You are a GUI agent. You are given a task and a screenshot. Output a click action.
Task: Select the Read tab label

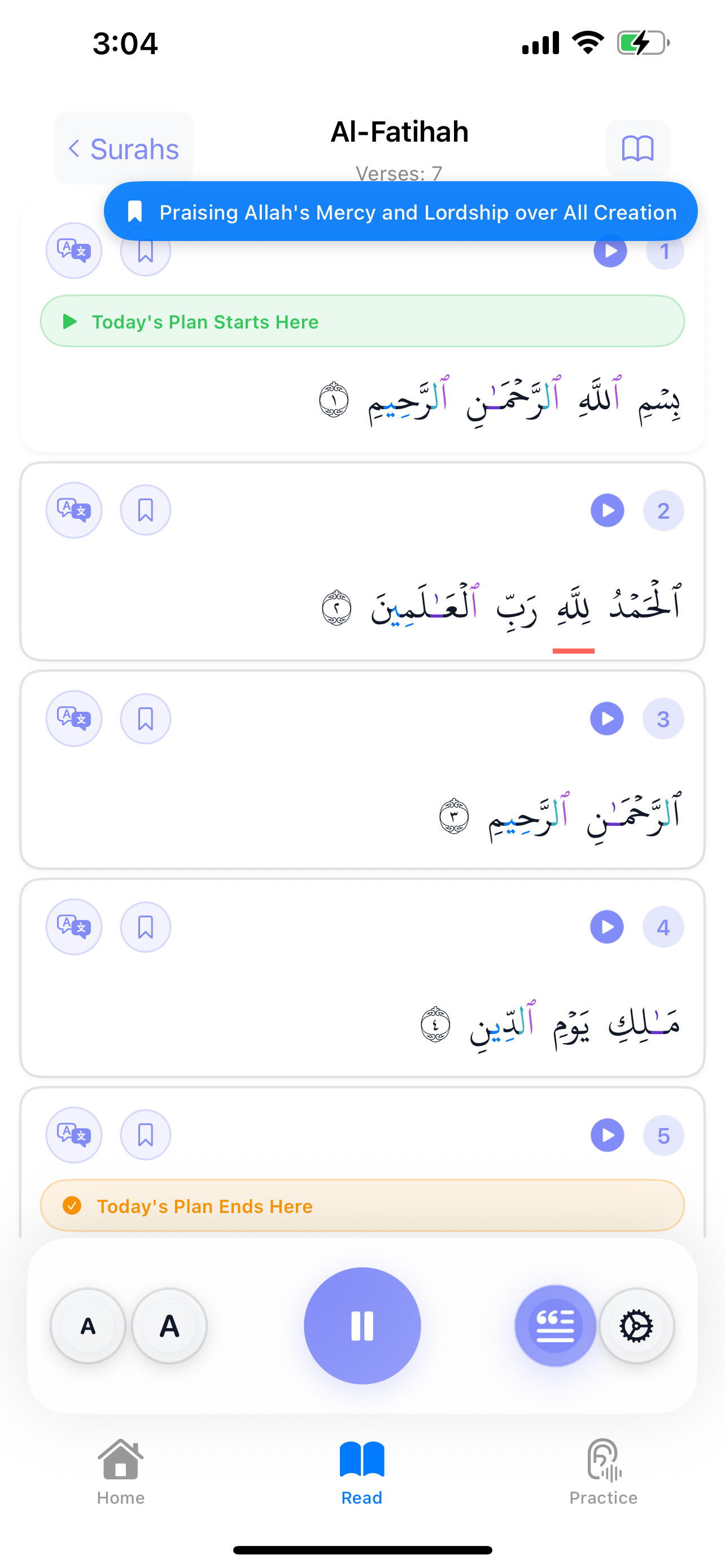coord(361,1497)
